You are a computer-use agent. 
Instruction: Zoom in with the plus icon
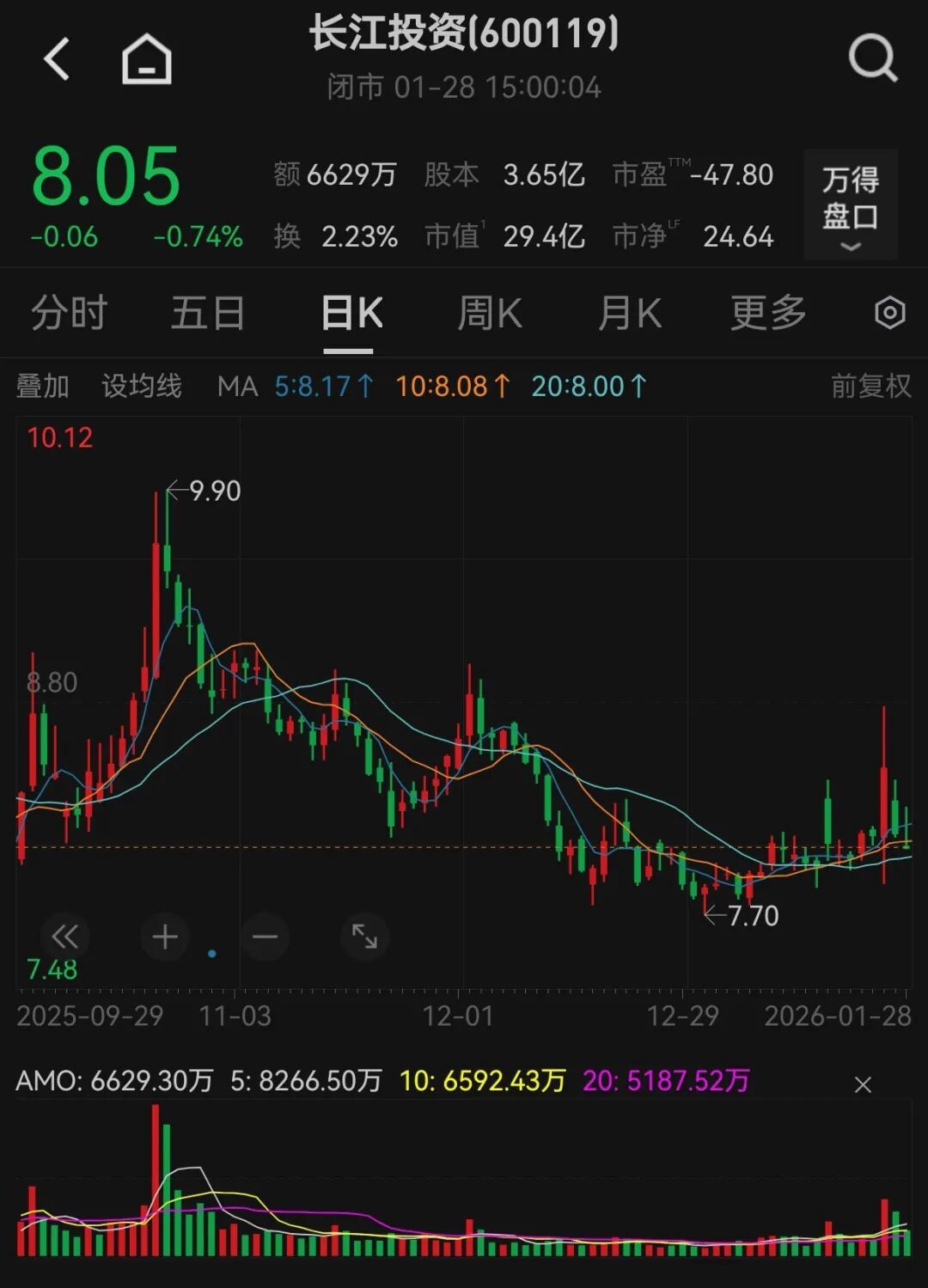coord(165,937)
